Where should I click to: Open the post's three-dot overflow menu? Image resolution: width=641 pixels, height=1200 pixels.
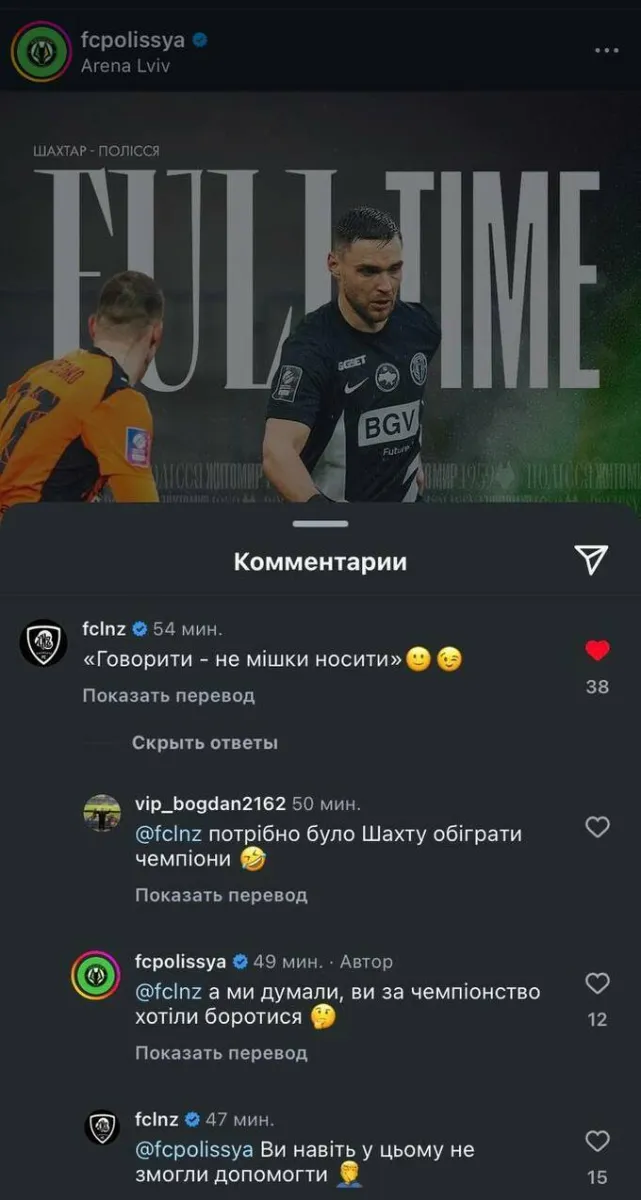pos(607,50)
